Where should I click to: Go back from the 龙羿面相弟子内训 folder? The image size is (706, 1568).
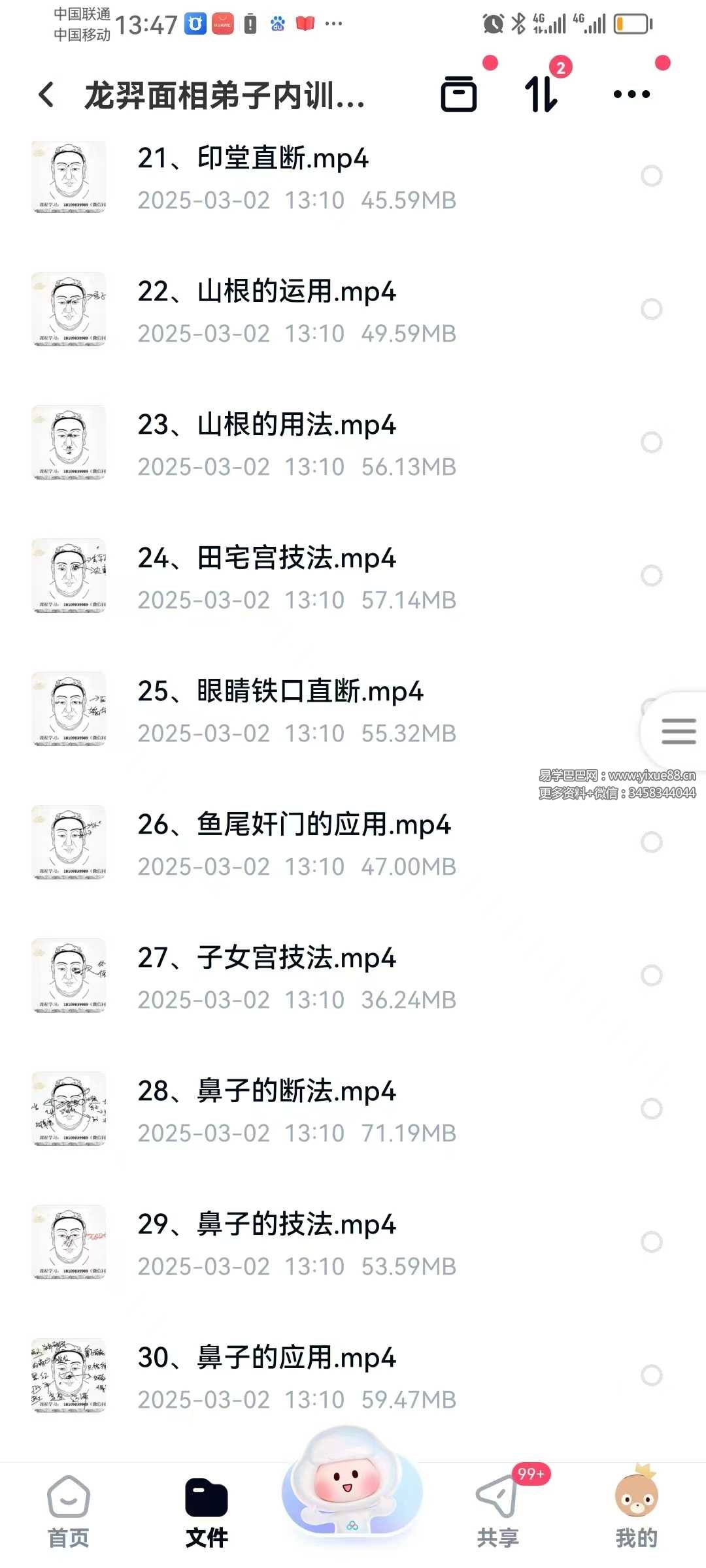coord(46,95)
